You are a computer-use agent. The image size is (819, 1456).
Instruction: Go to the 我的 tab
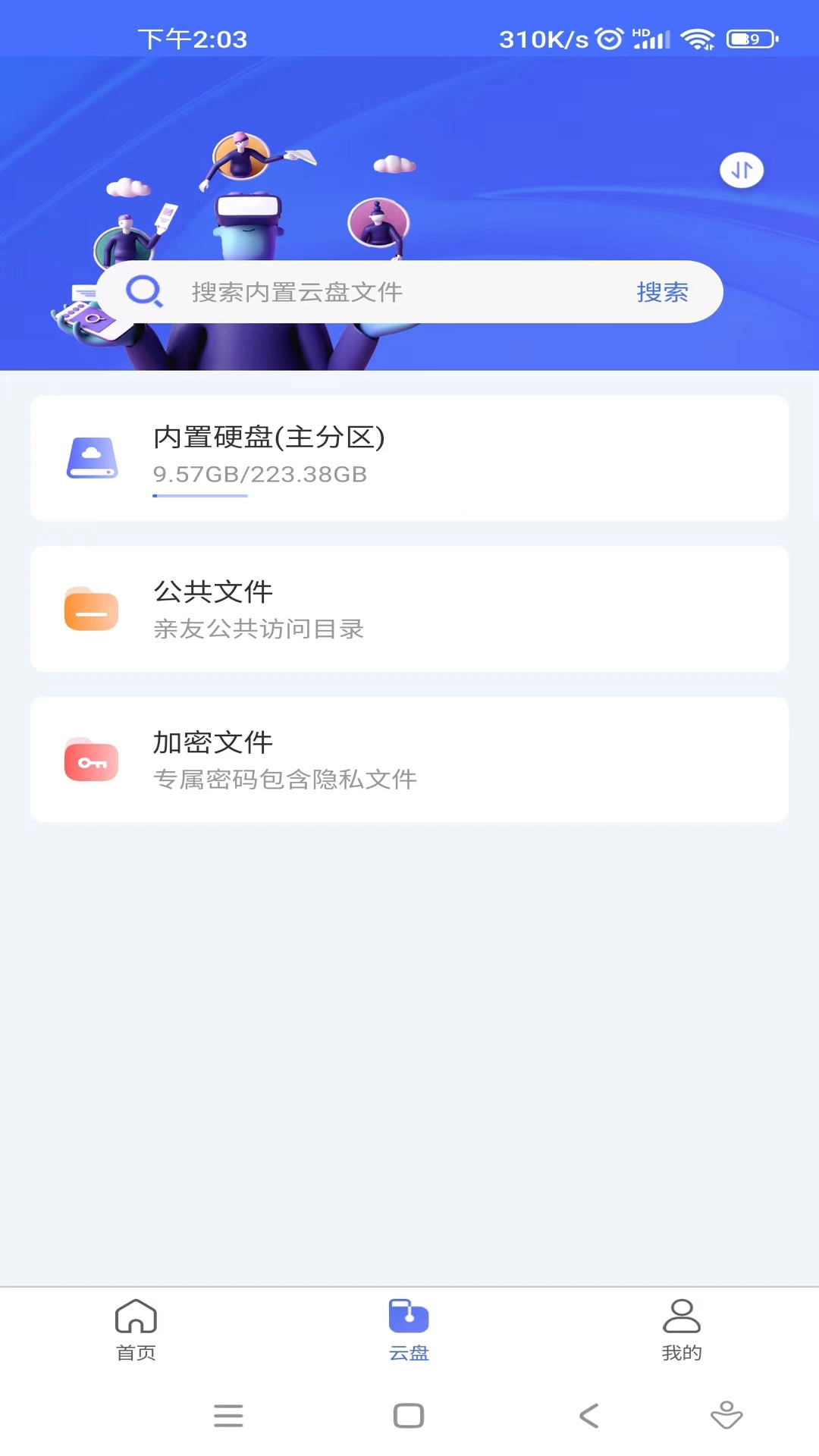click(682, 1329)
